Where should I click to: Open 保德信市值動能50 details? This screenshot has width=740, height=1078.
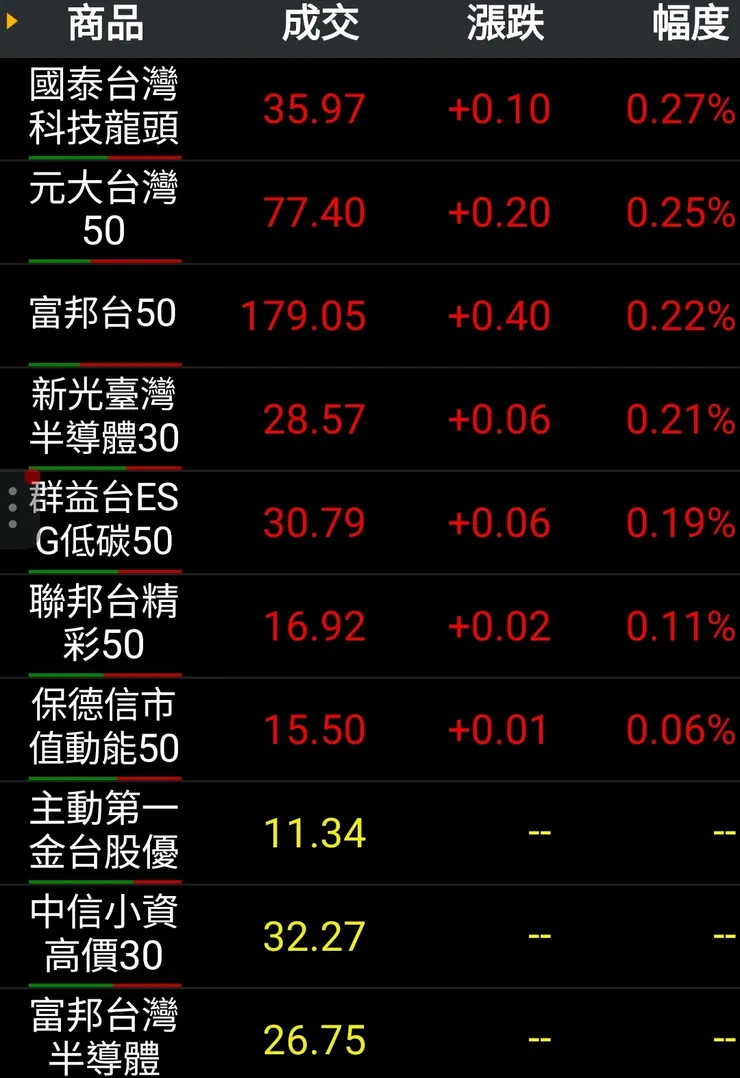tap(104, 728)
